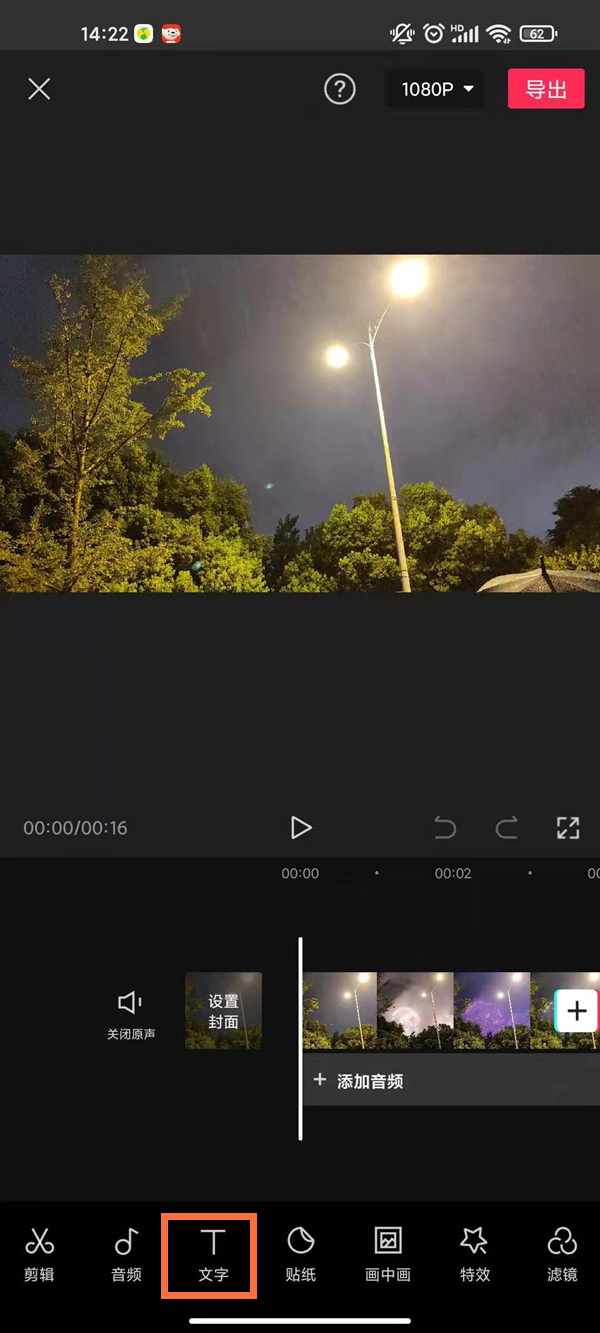Enter fullscreen preview
600x1333 pixels.
(x=568, y=827)
